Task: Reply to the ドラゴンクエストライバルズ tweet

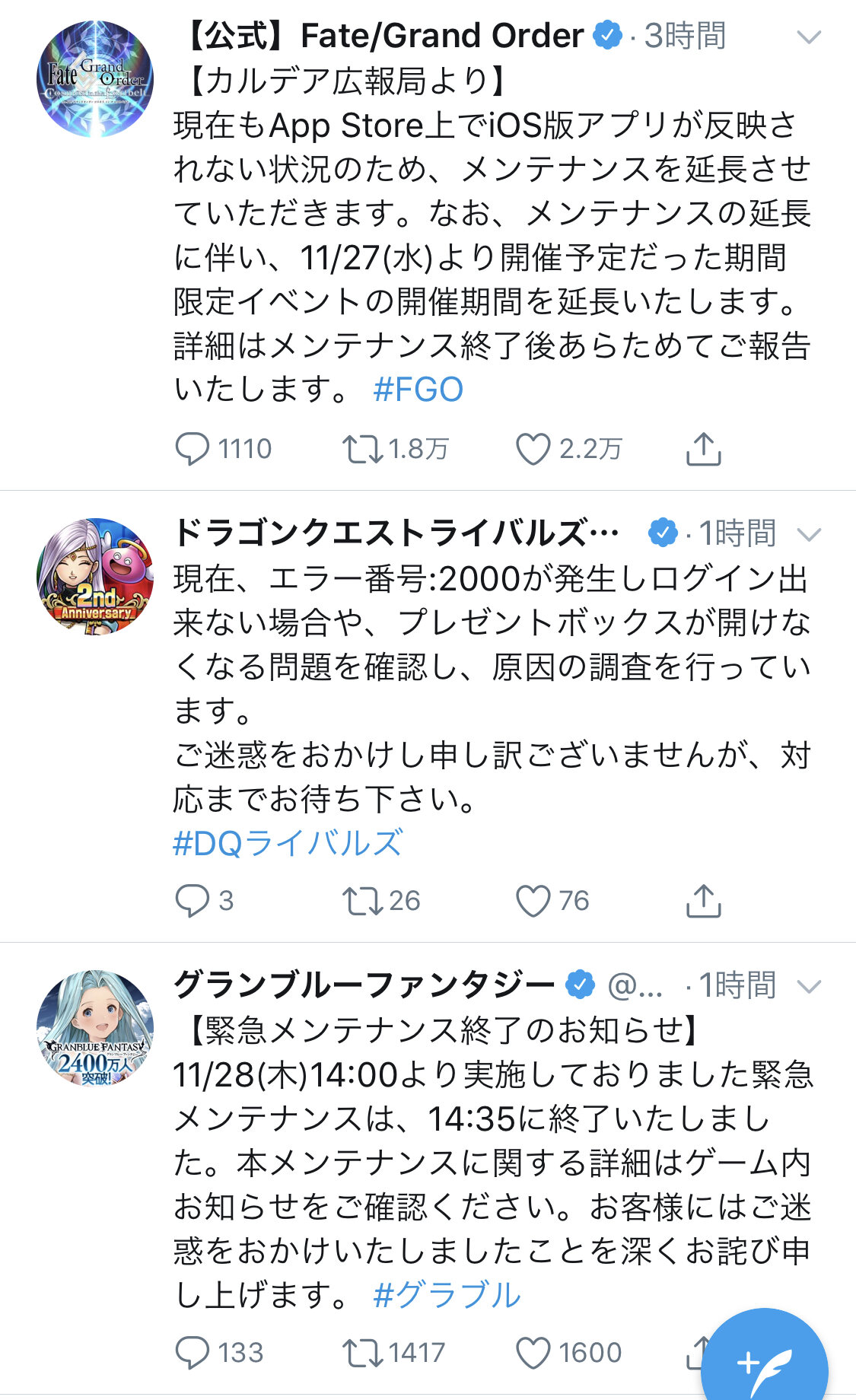Action: (192, 901)
